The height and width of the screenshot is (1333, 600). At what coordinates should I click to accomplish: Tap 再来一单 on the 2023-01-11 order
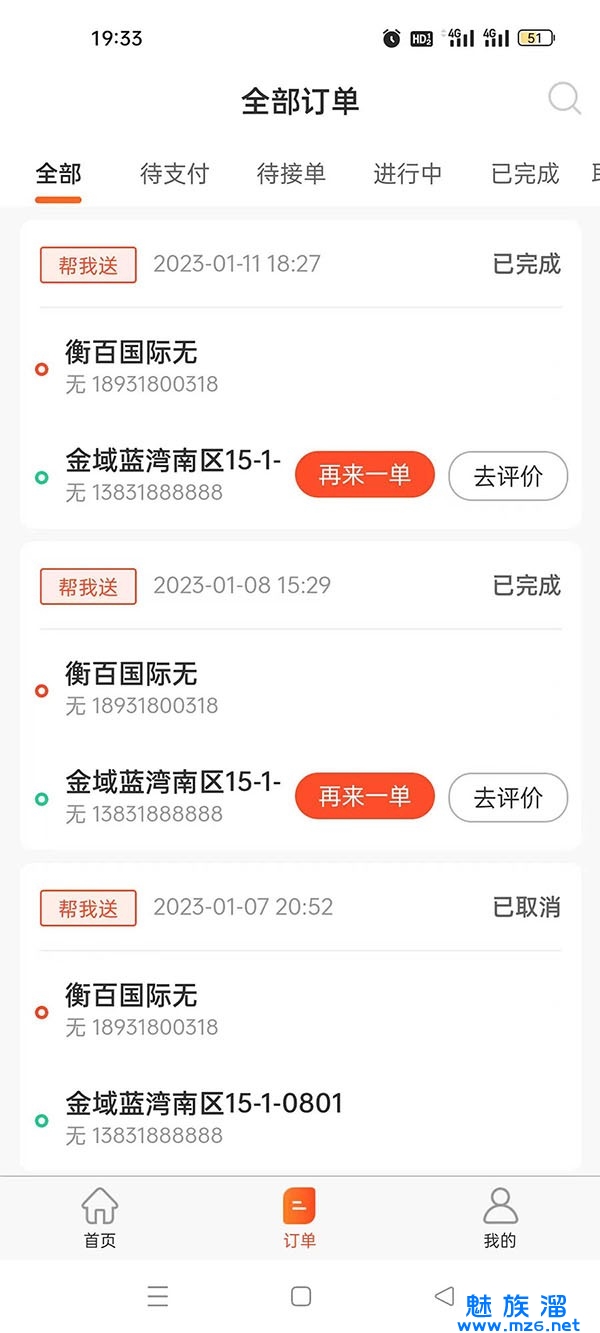pos(365,475)
